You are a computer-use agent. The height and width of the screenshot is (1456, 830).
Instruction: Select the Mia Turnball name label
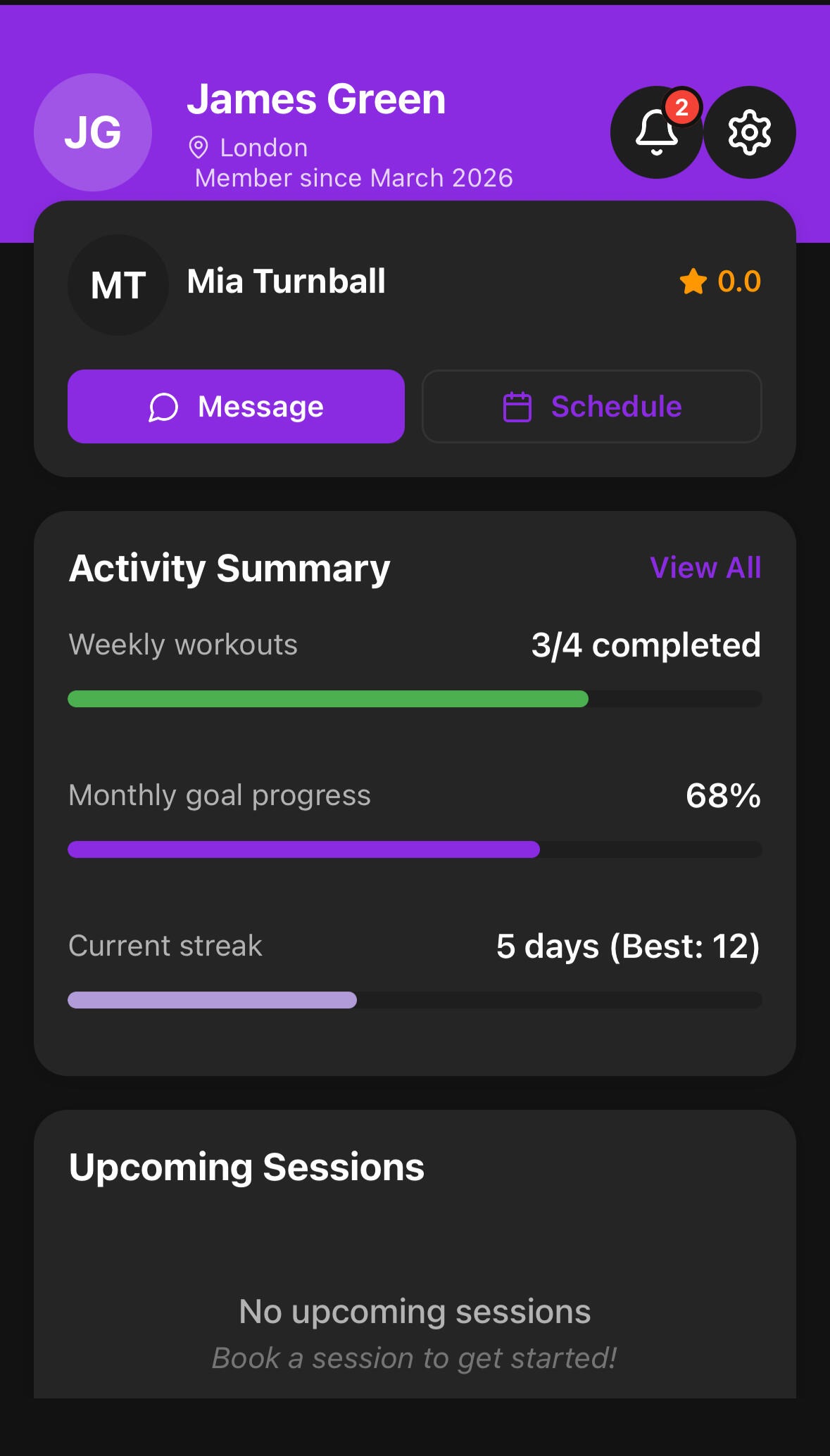(284, 281)
